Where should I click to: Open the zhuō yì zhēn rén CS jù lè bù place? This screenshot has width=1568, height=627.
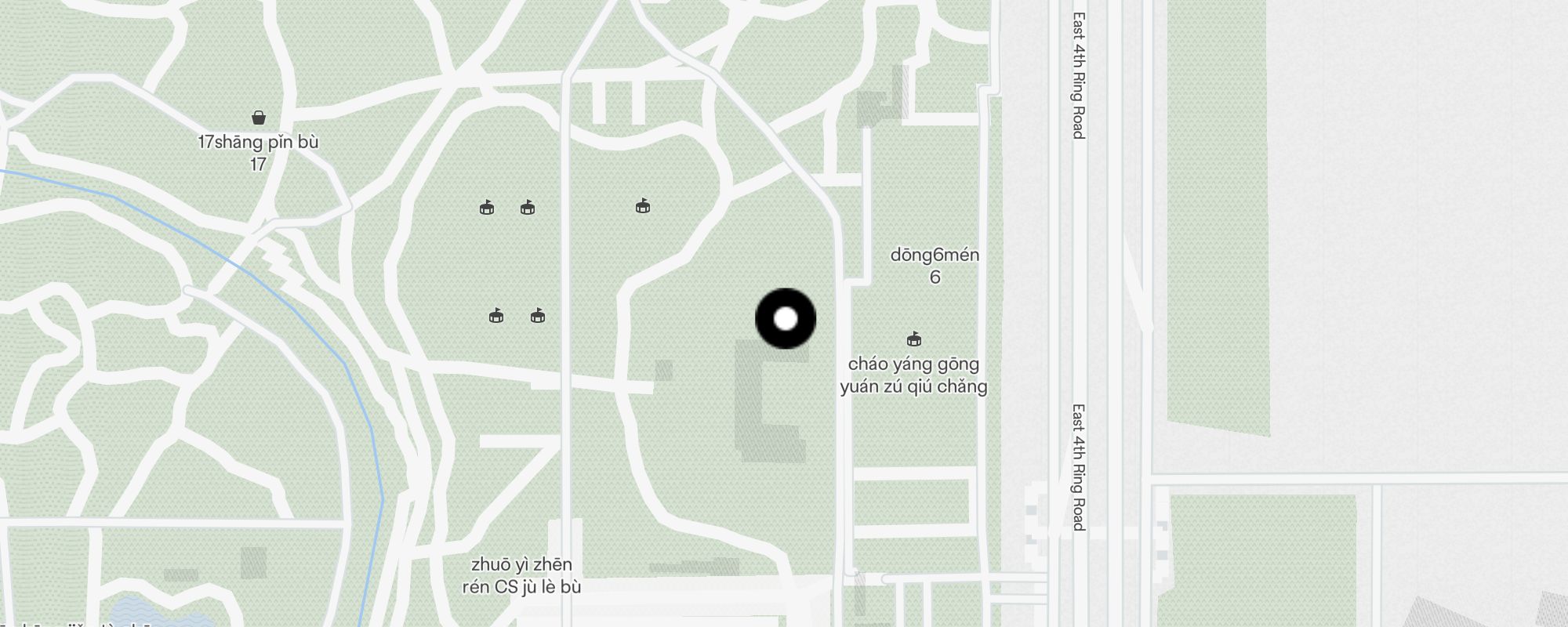coord(522,575)
